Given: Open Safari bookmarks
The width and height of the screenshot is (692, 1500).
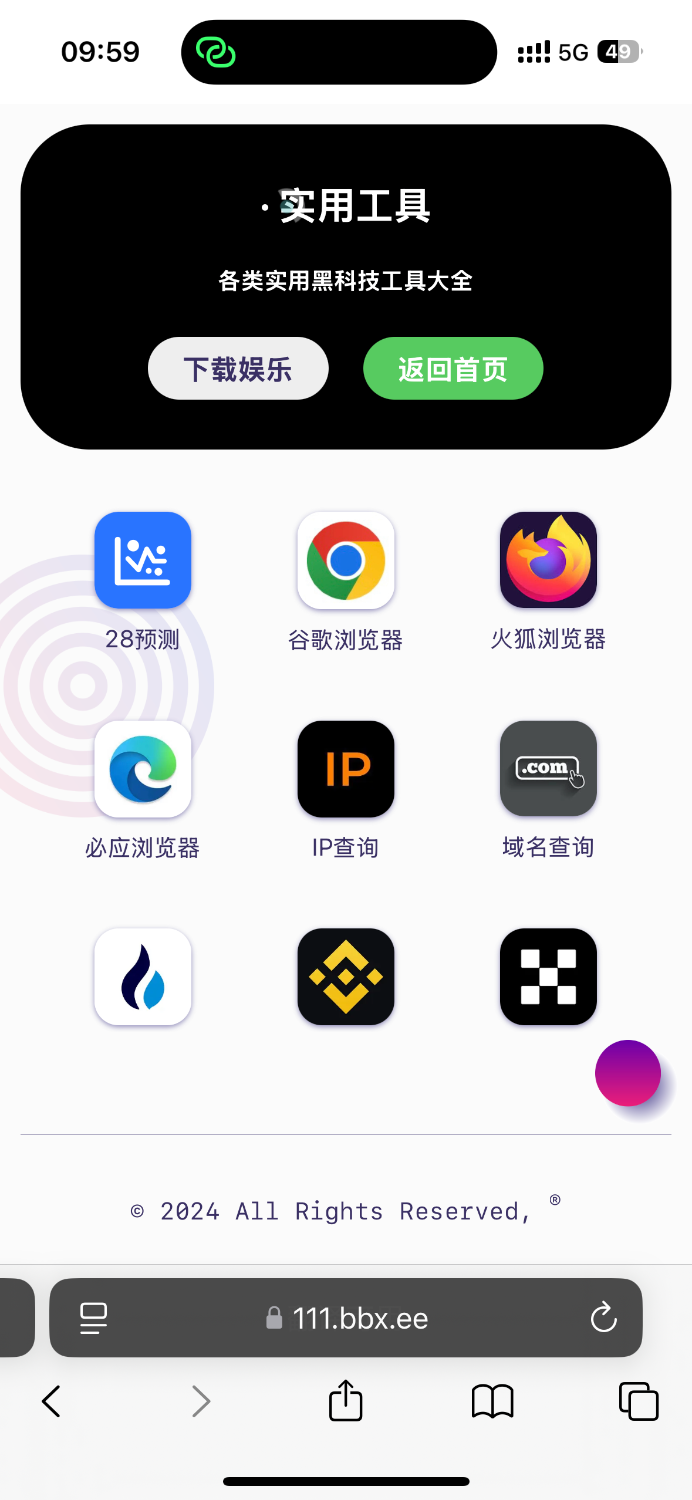Looking at the screenshot, I should [492, 1401].
